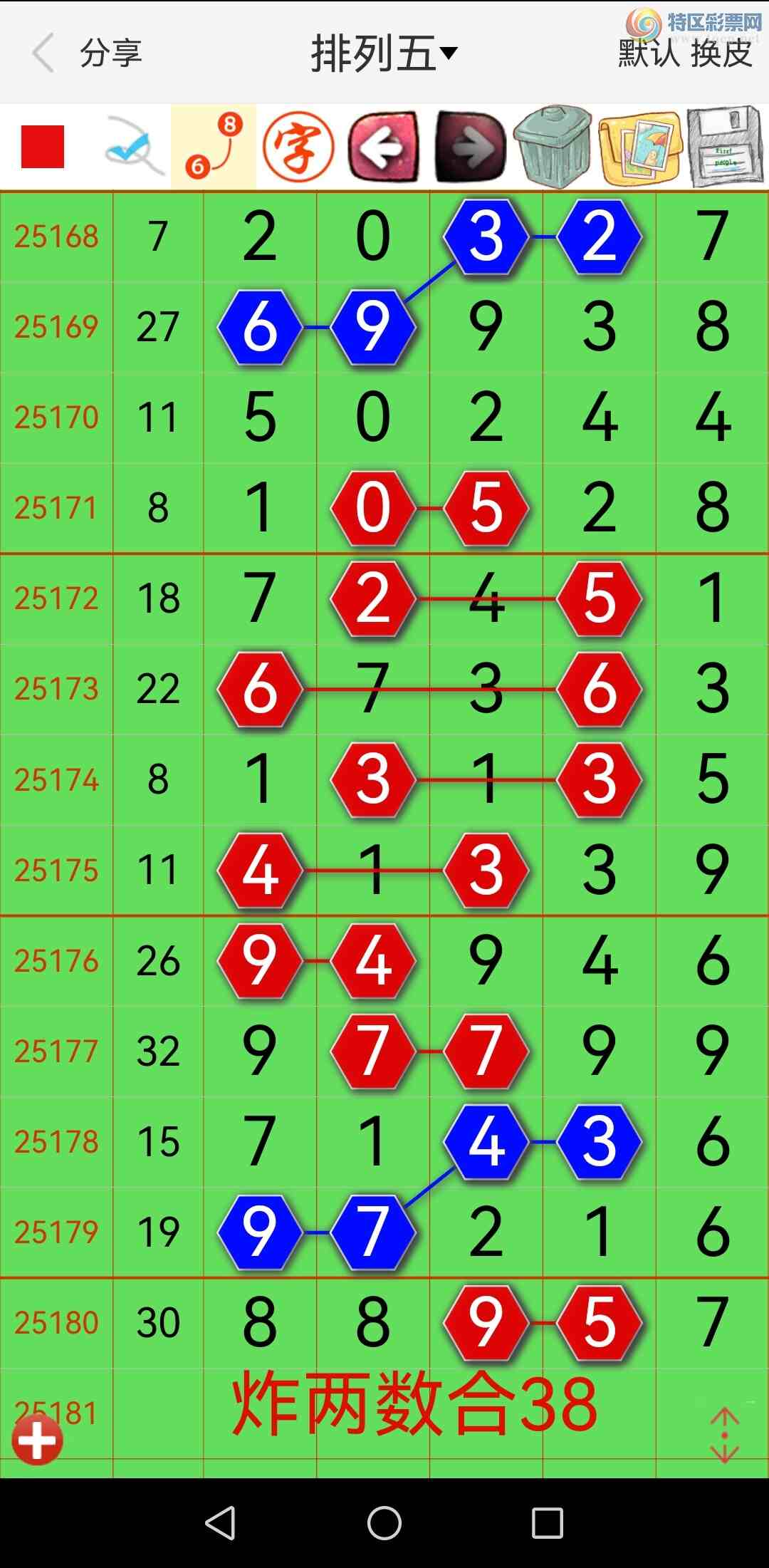769x1568 pixels.
Task: Select the 字 text tool
Action: tap(298, 147)
